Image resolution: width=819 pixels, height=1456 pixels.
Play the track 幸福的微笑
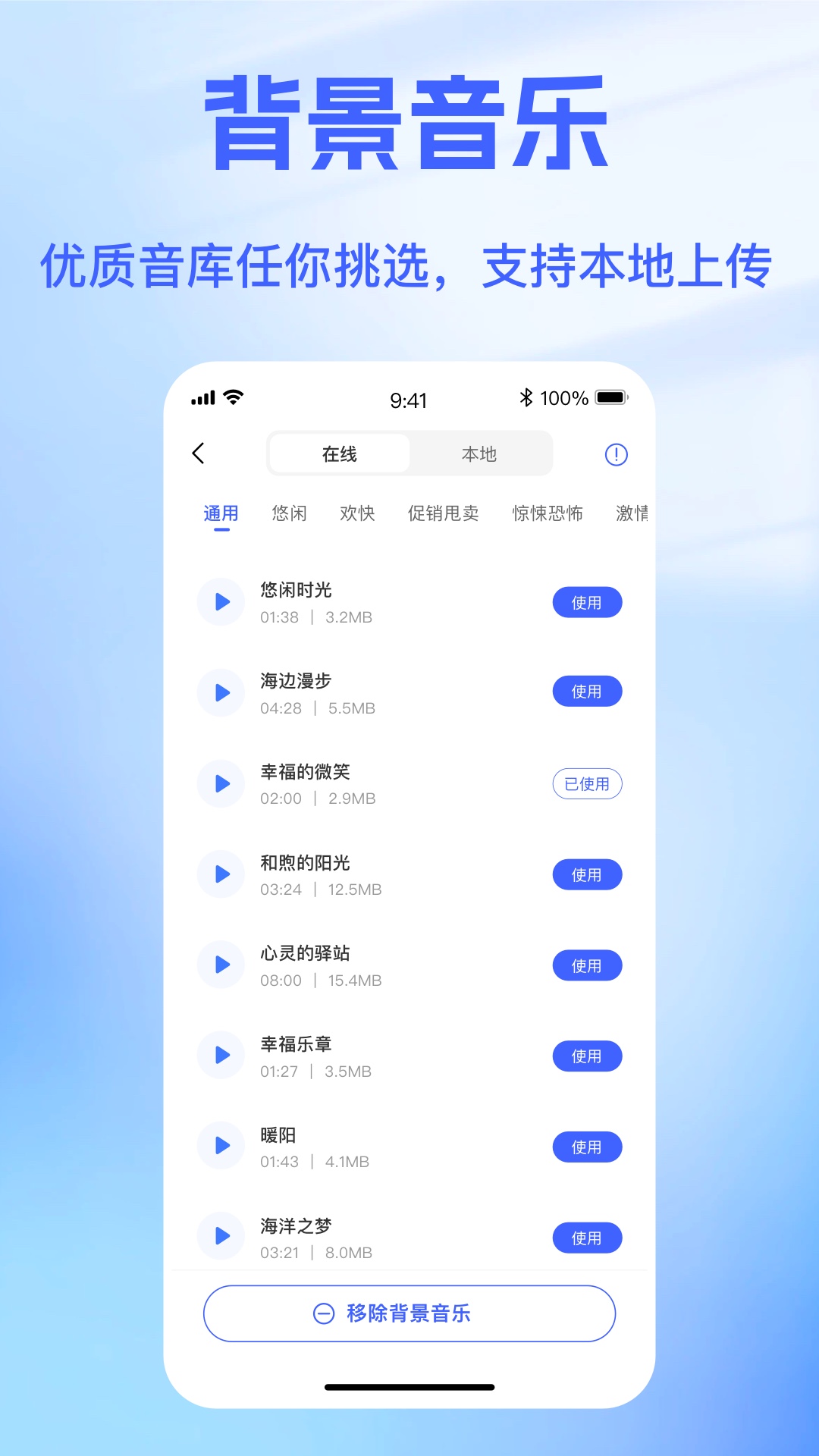click(221, 783)
